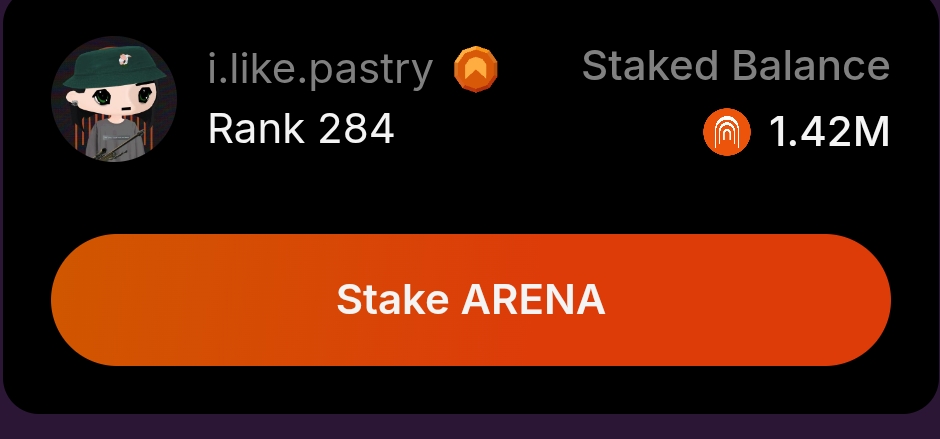The image size is (940, 439).
Task: Tap the Stake ARENA button
Action: pos(470,300)
